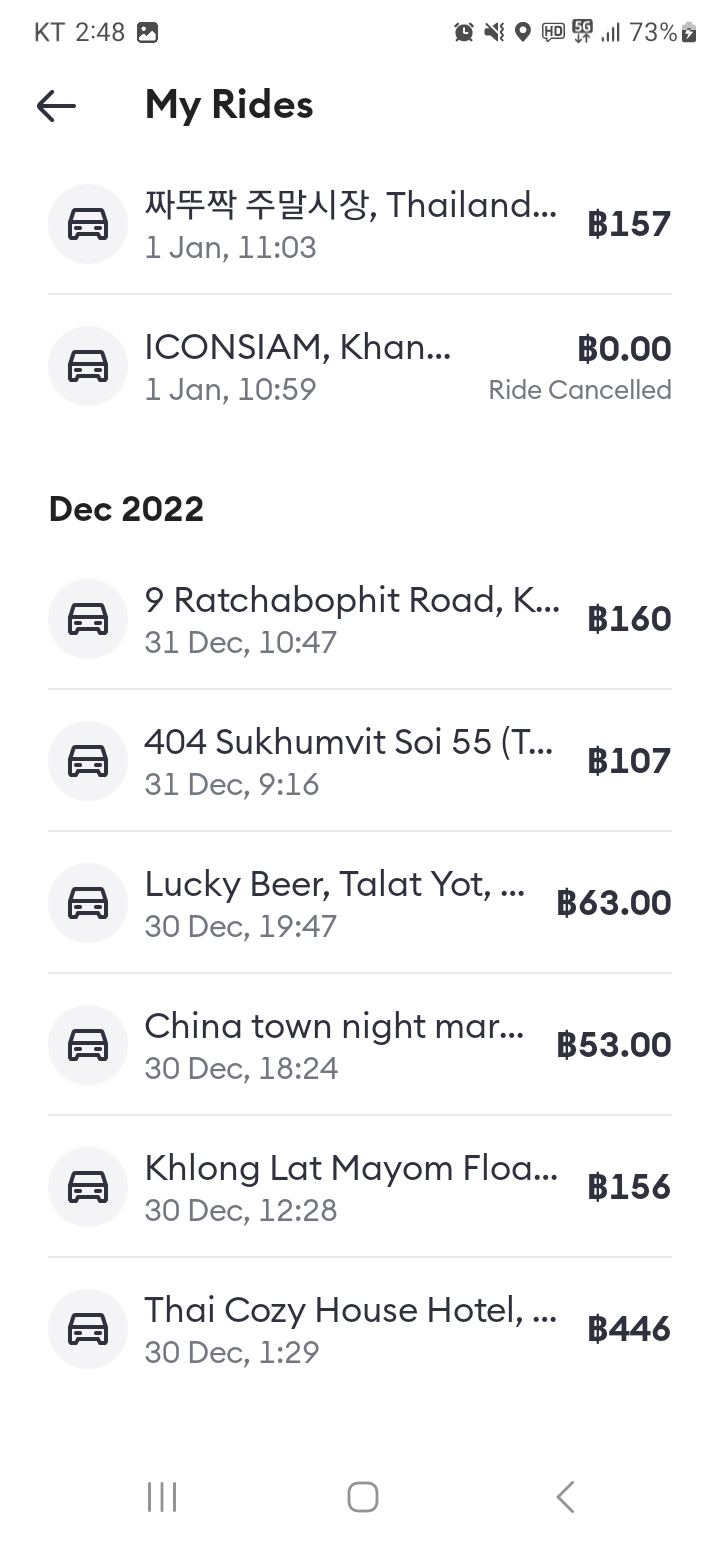View the China town night market ride
The image size is (720, 1544).
coord(360,1045)
